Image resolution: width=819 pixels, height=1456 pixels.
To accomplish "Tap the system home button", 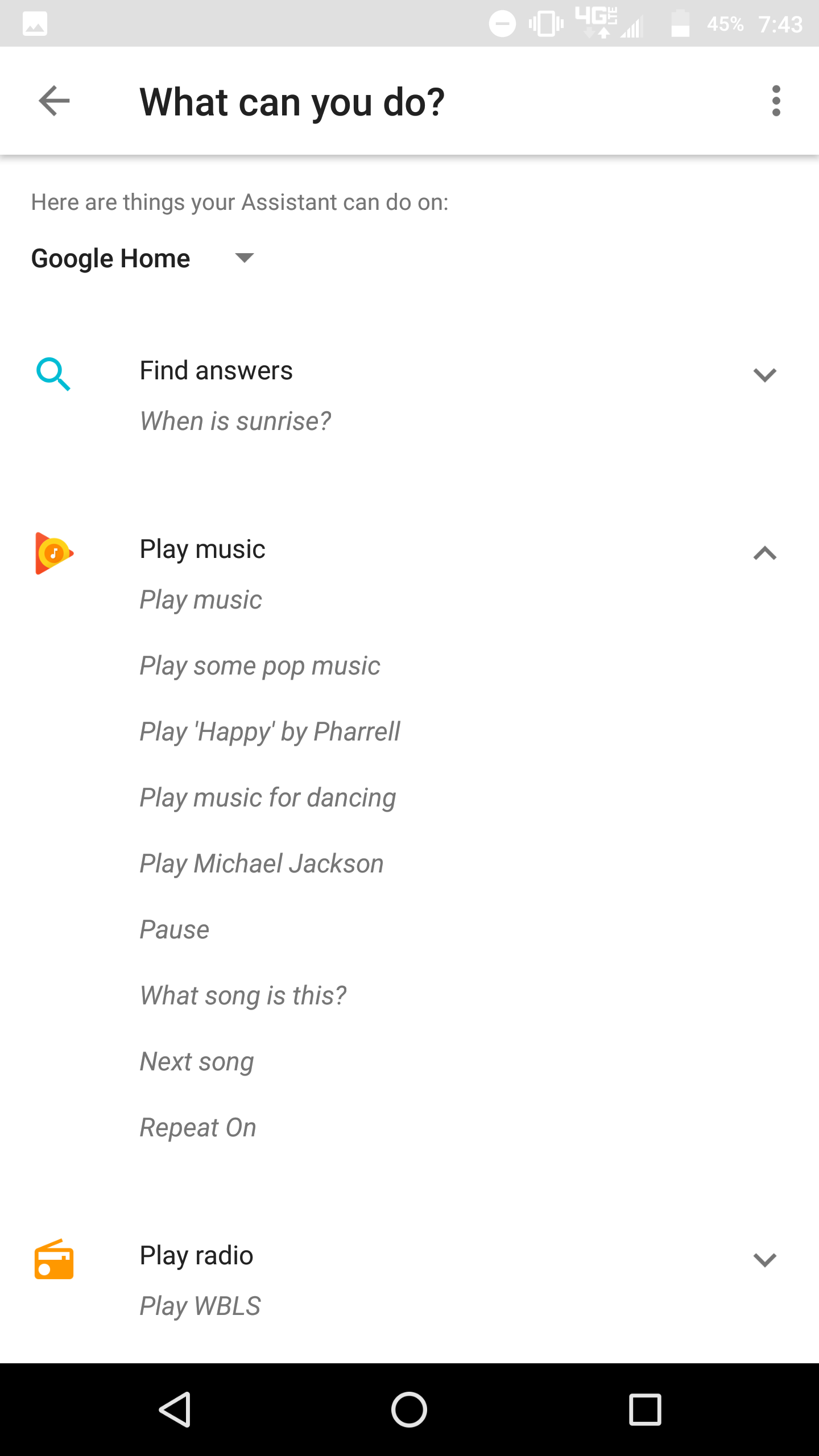I will [409, 1409].
